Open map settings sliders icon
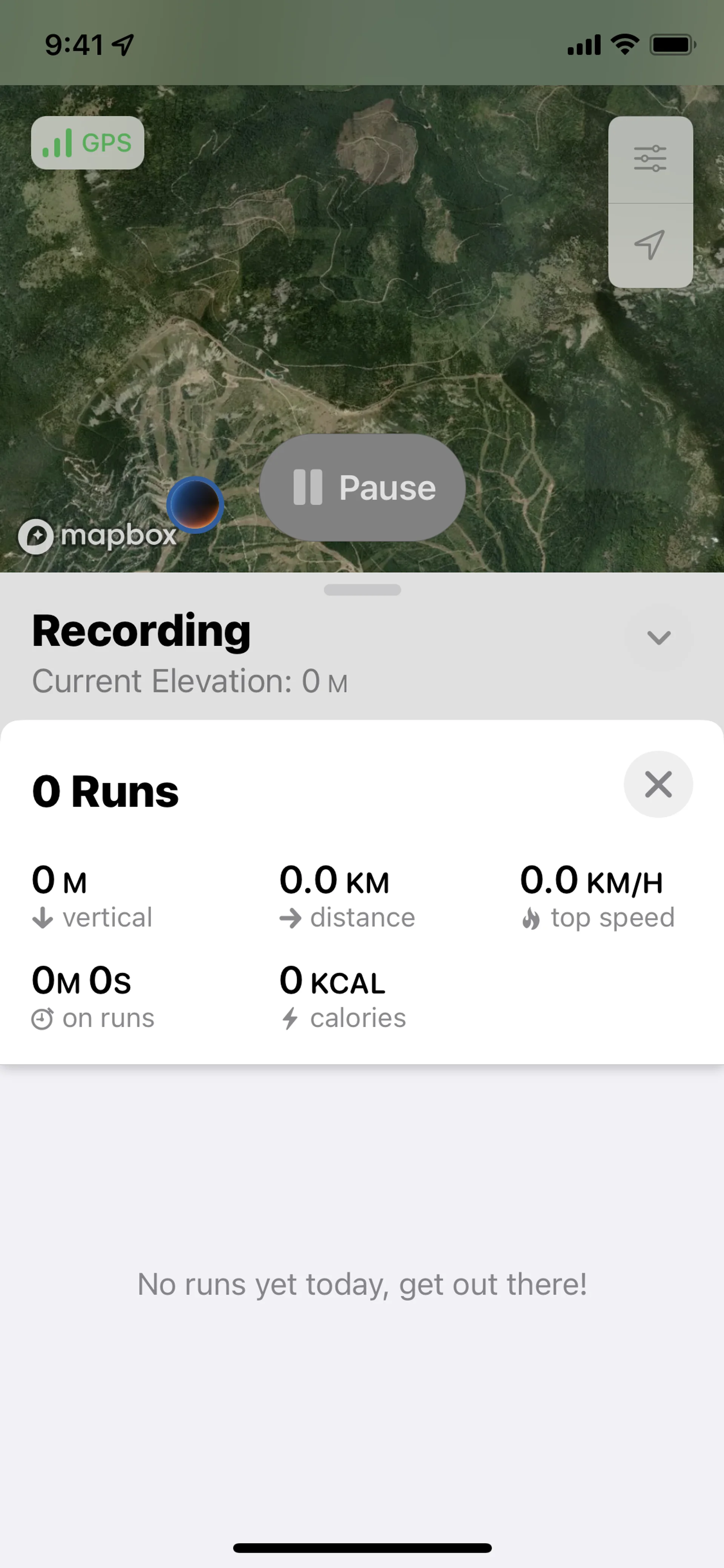This screenshot has width=724, height=1568. point(650,160)
